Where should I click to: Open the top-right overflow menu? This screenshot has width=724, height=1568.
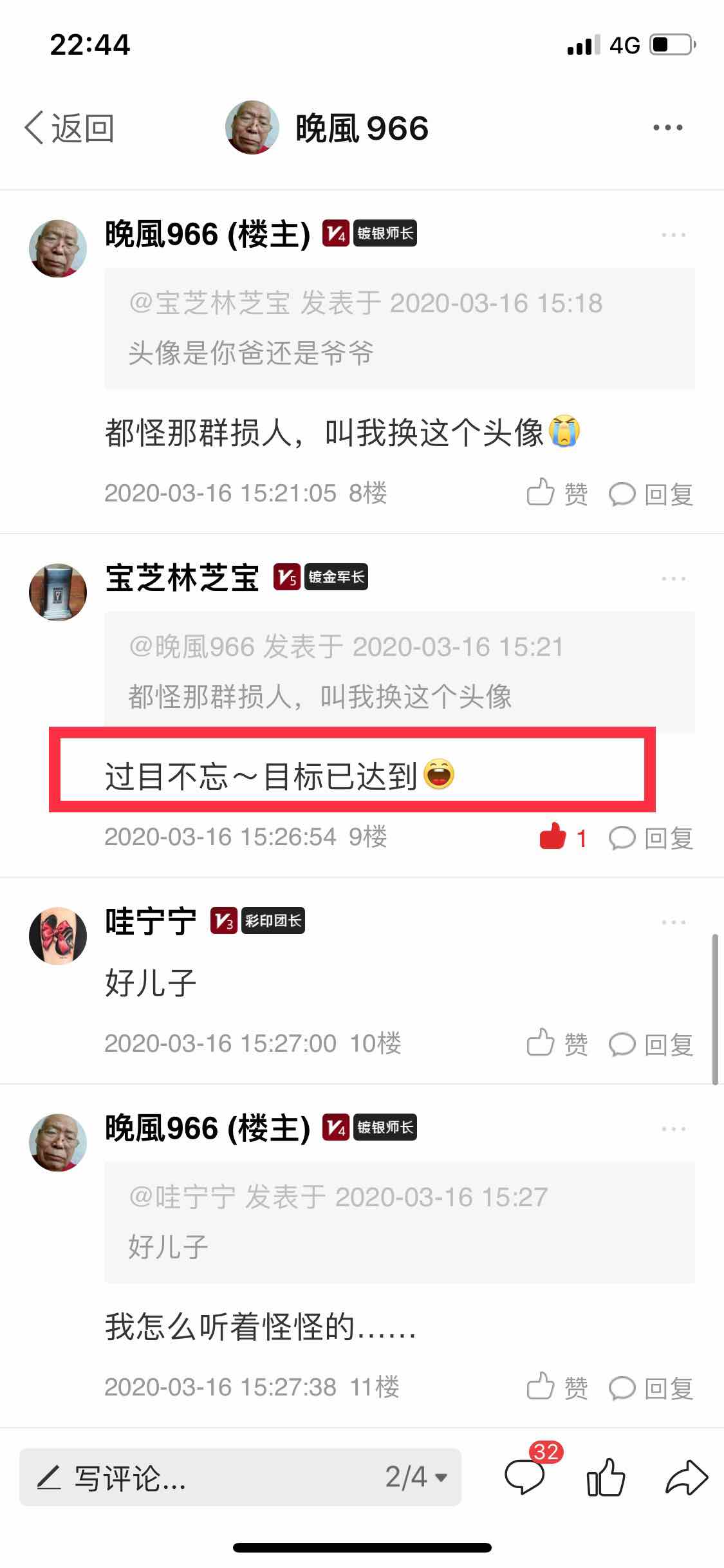click(x=667, y=127)
